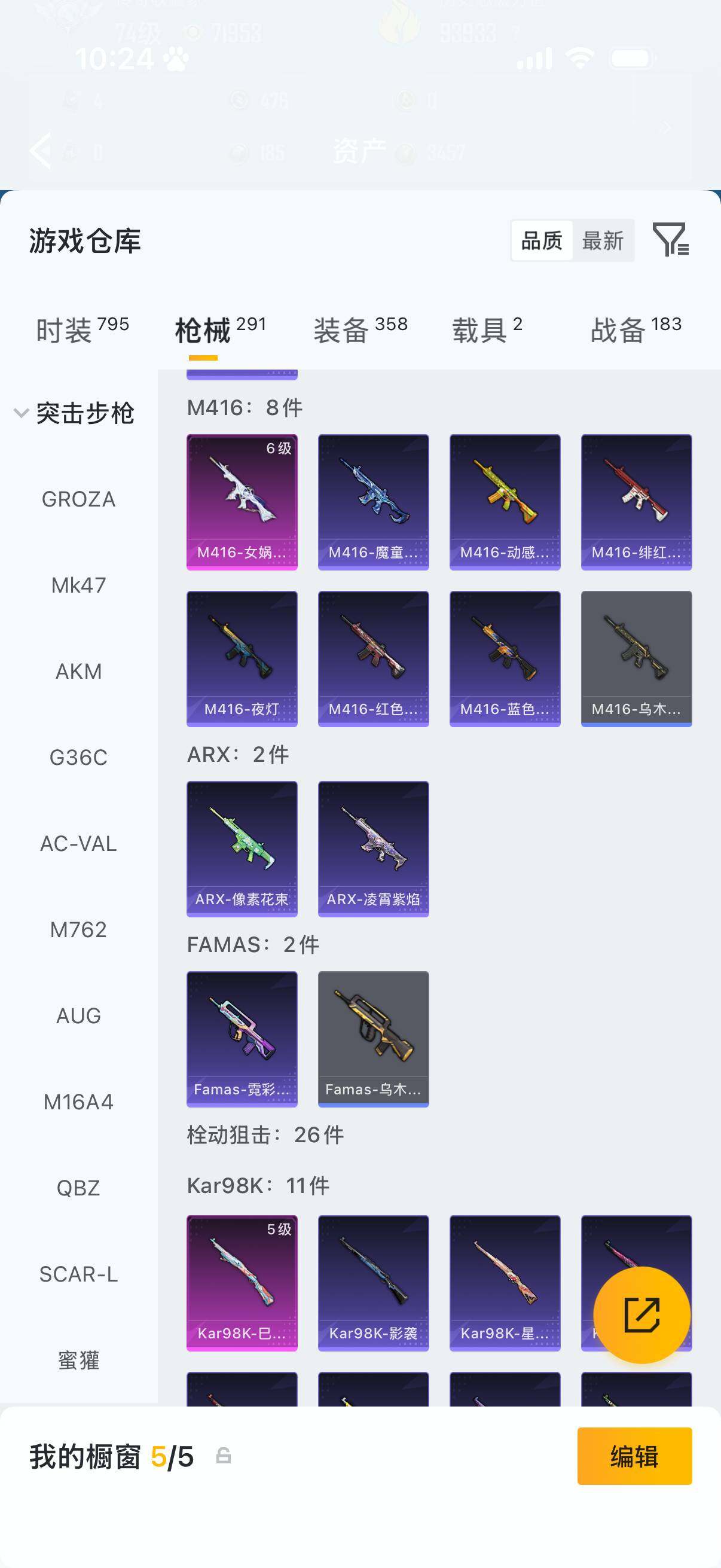
Task: Open the M416-女娲 level 6 skin
Action: click(x=242, y=502)
